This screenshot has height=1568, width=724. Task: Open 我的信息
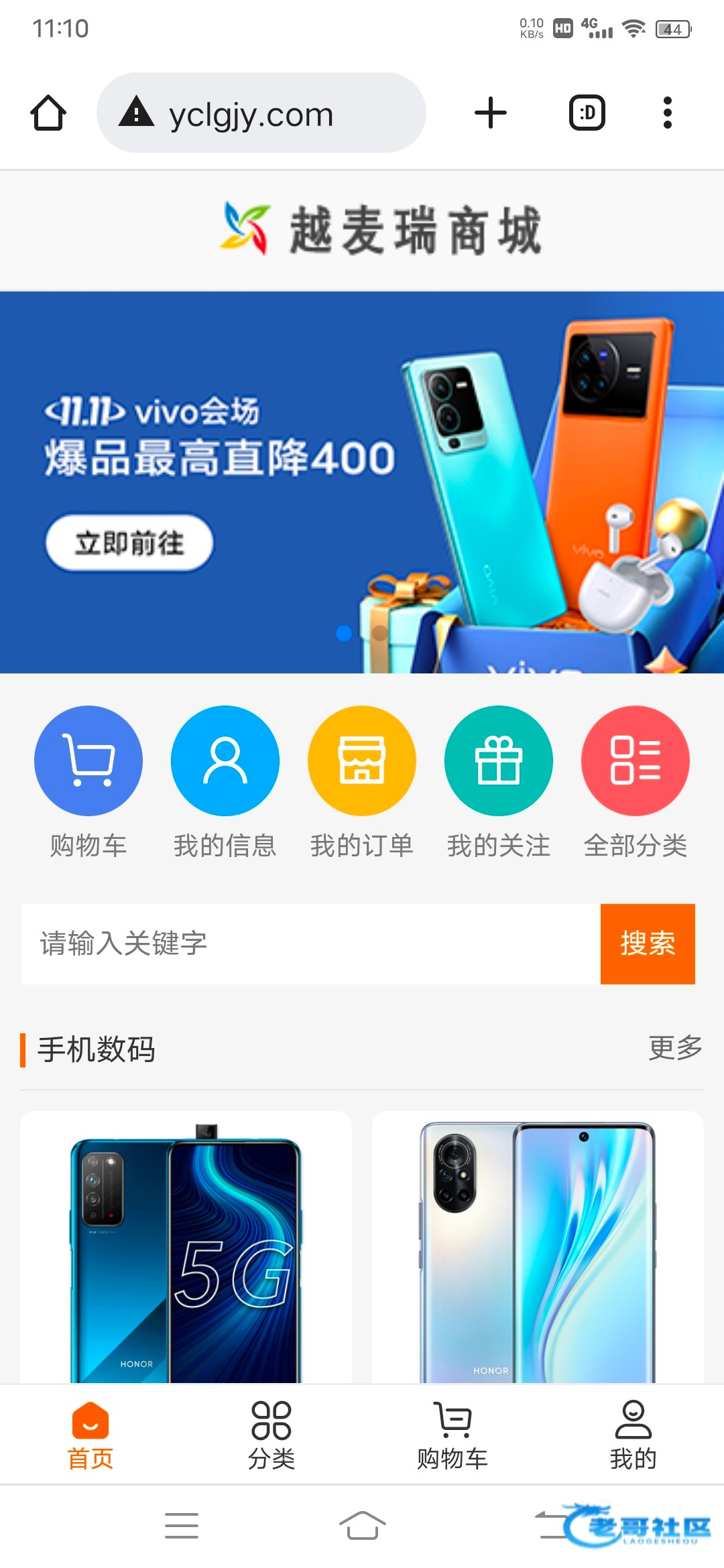225,783
